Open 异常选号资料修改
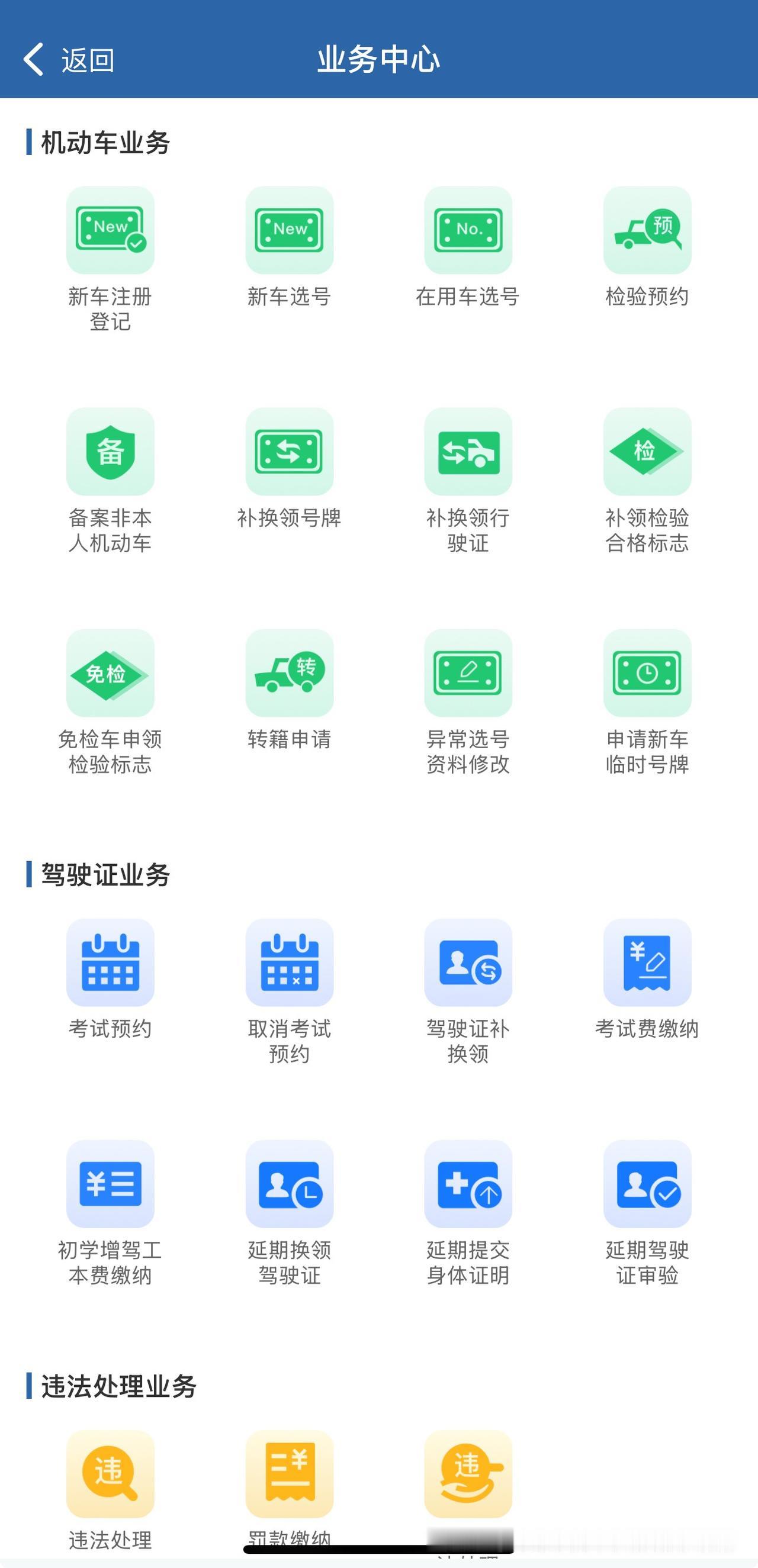 [x=468, y=673]
